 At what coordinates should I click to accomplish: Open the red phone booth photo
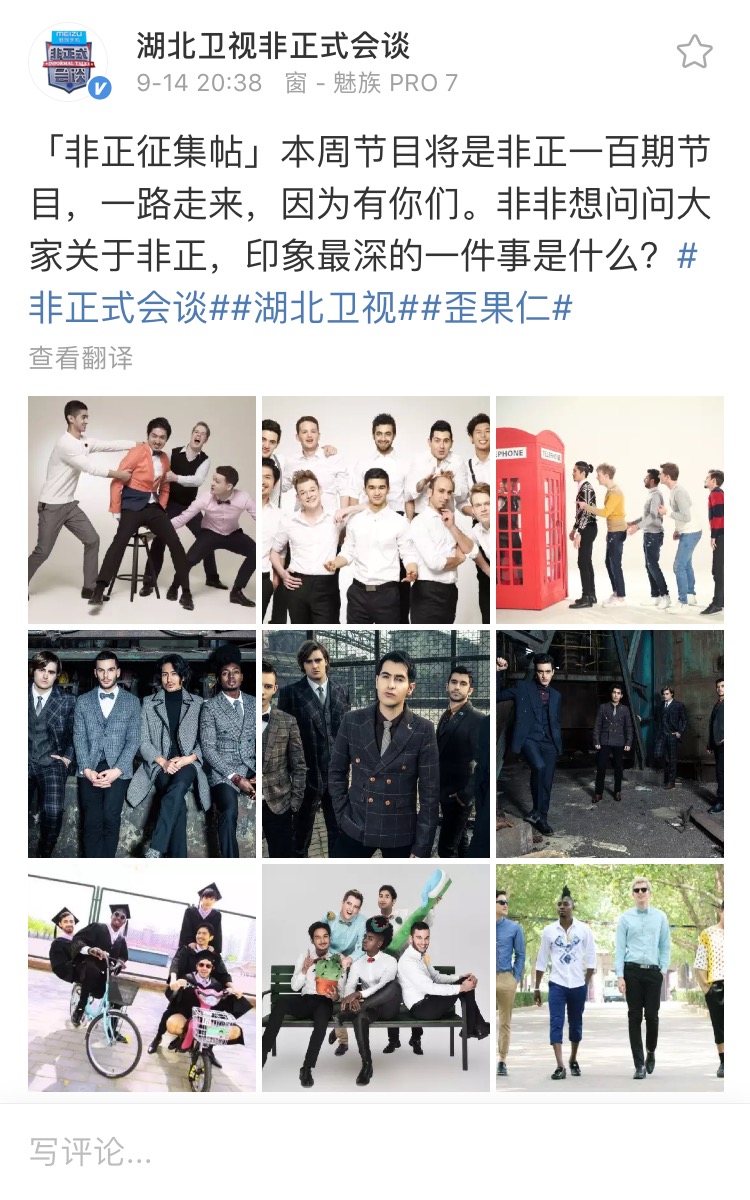pyautogui.click(x=610, y=510)
